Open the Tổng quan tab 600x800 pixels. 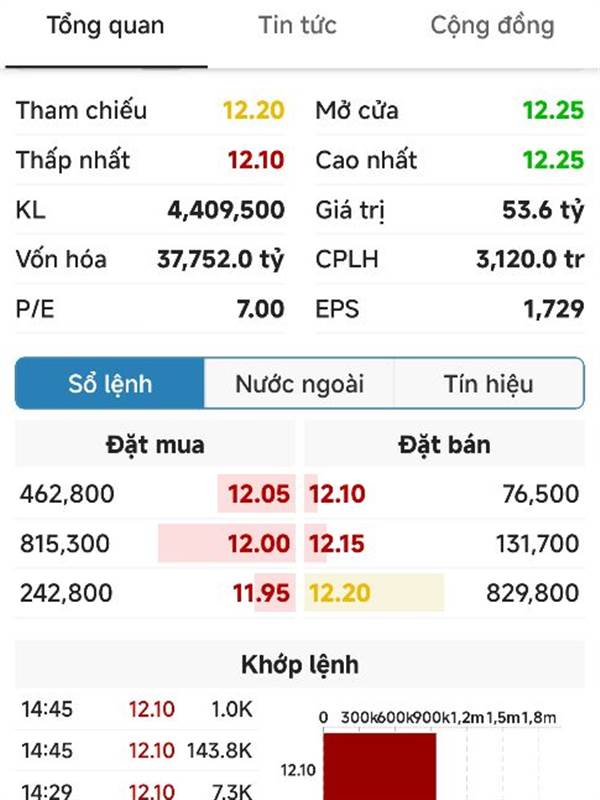point(105,27)
